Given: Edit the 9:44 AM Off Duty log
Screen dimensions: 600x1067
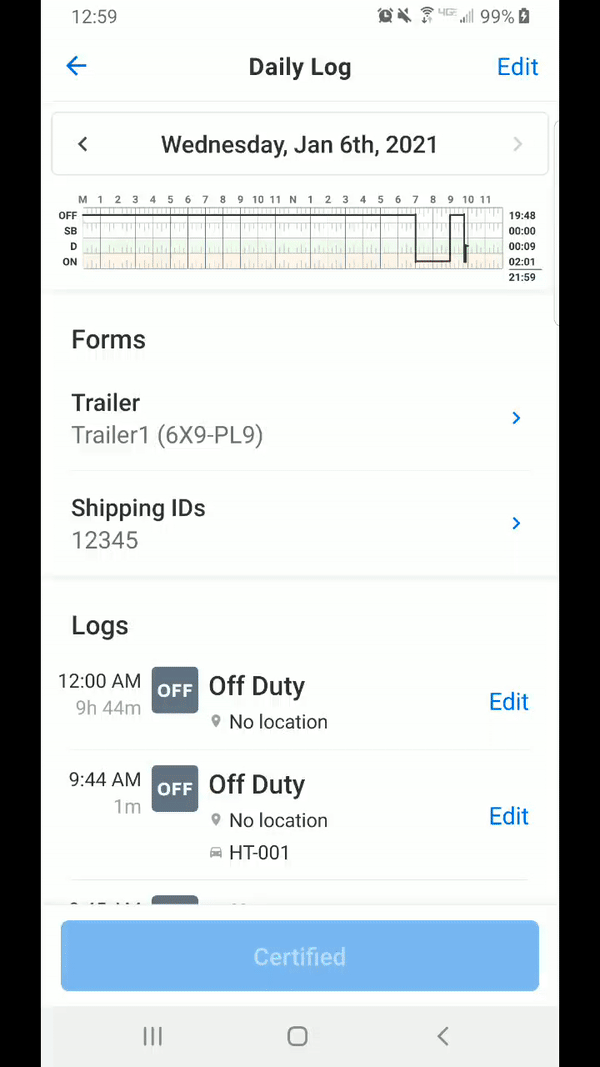Looking at the screenshot, I should point(508,816).
